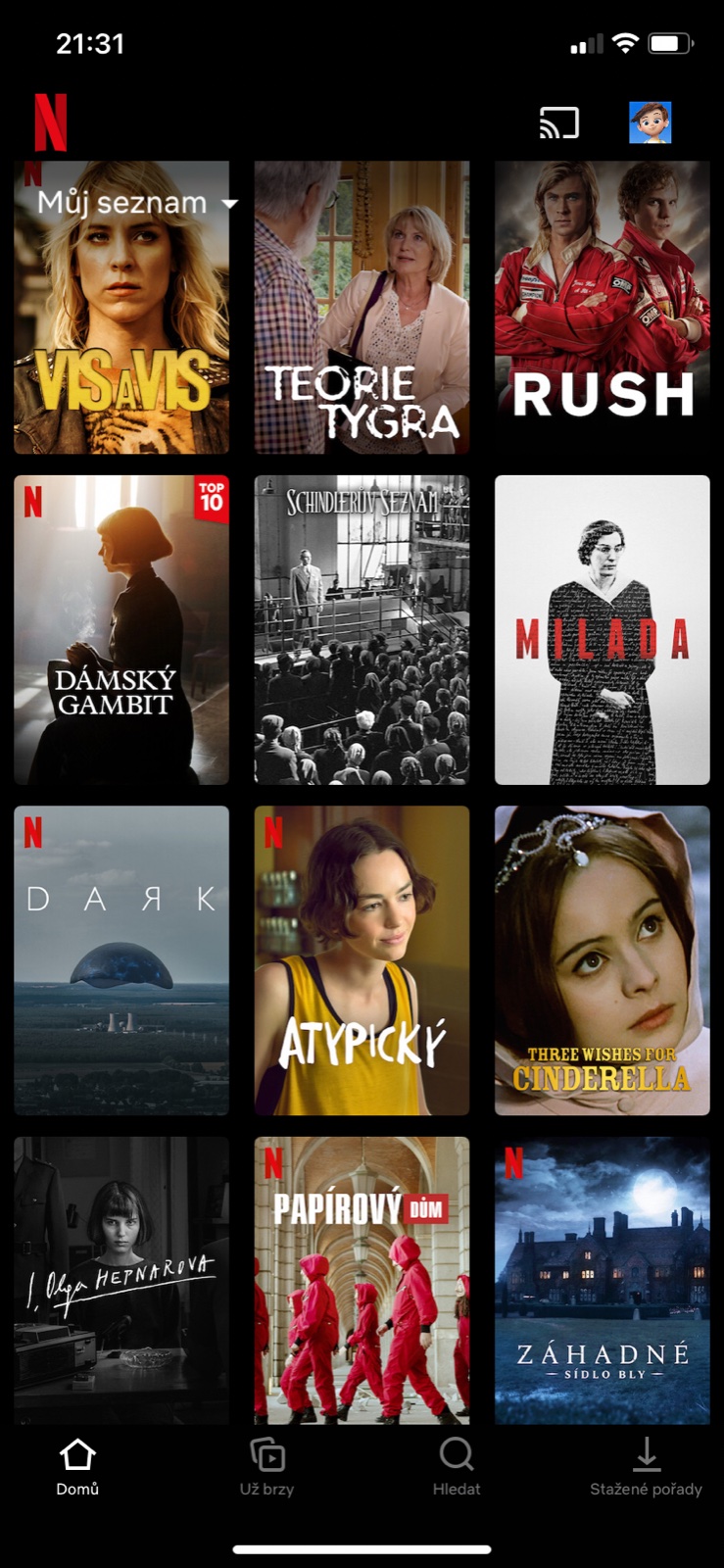724x1568 pixels.
Task: Open the user profile avatar
Action: (x=650, y=123)
